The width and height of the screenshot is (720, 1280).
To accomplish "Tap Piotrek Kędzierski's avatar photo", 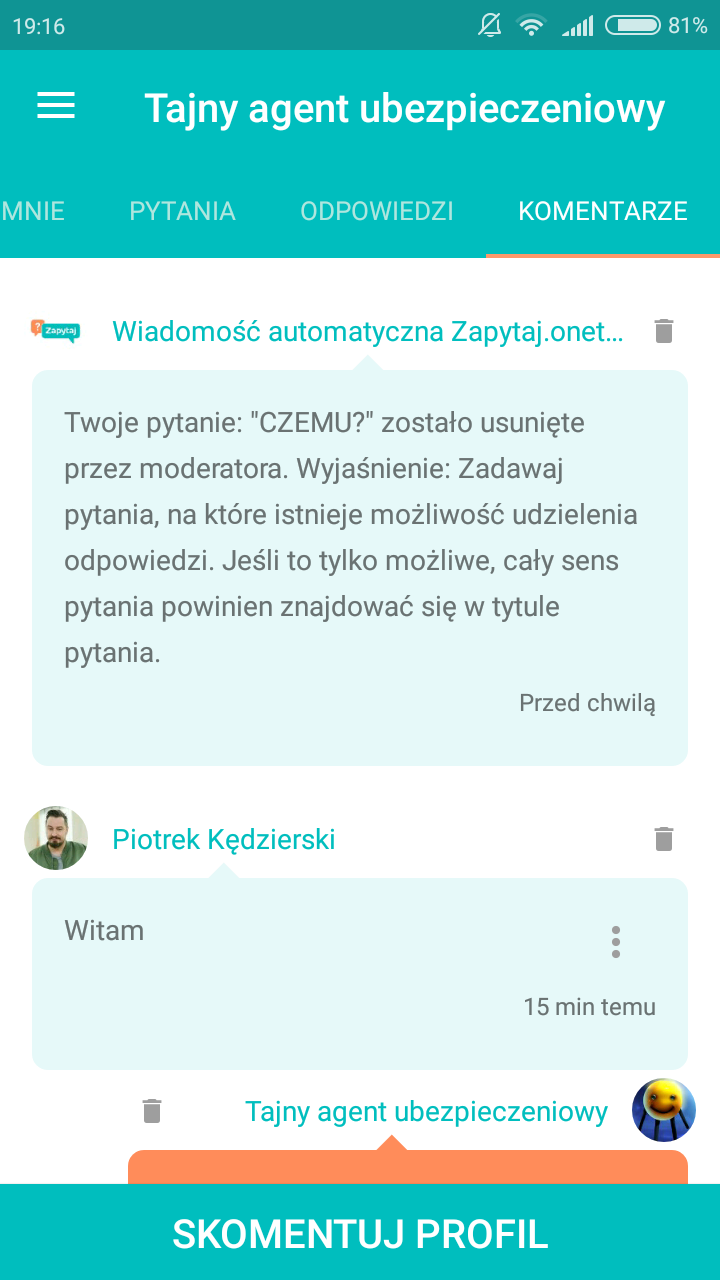I will [56, 838].
